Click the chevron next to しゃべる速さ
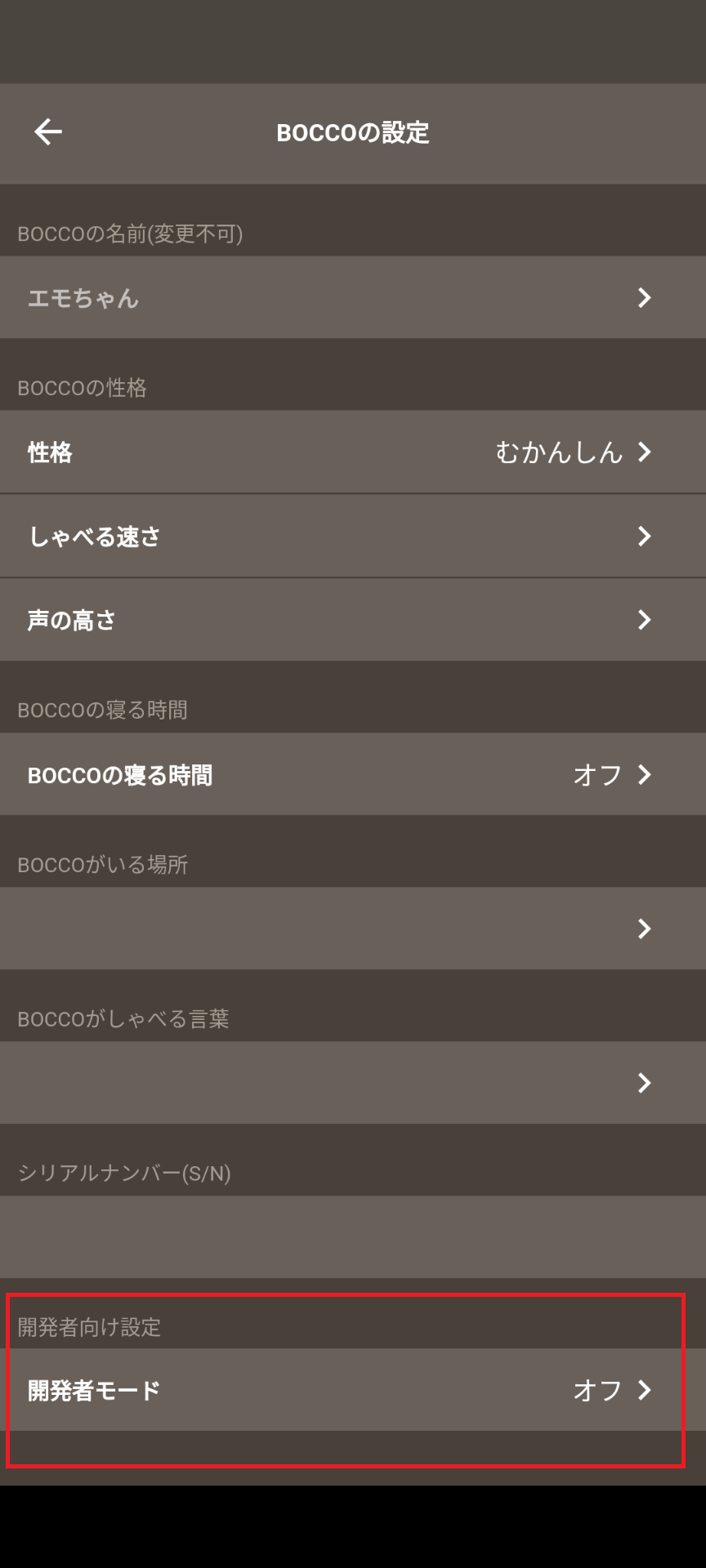This screenshot has height=1568, width=706. click(645, 537)
